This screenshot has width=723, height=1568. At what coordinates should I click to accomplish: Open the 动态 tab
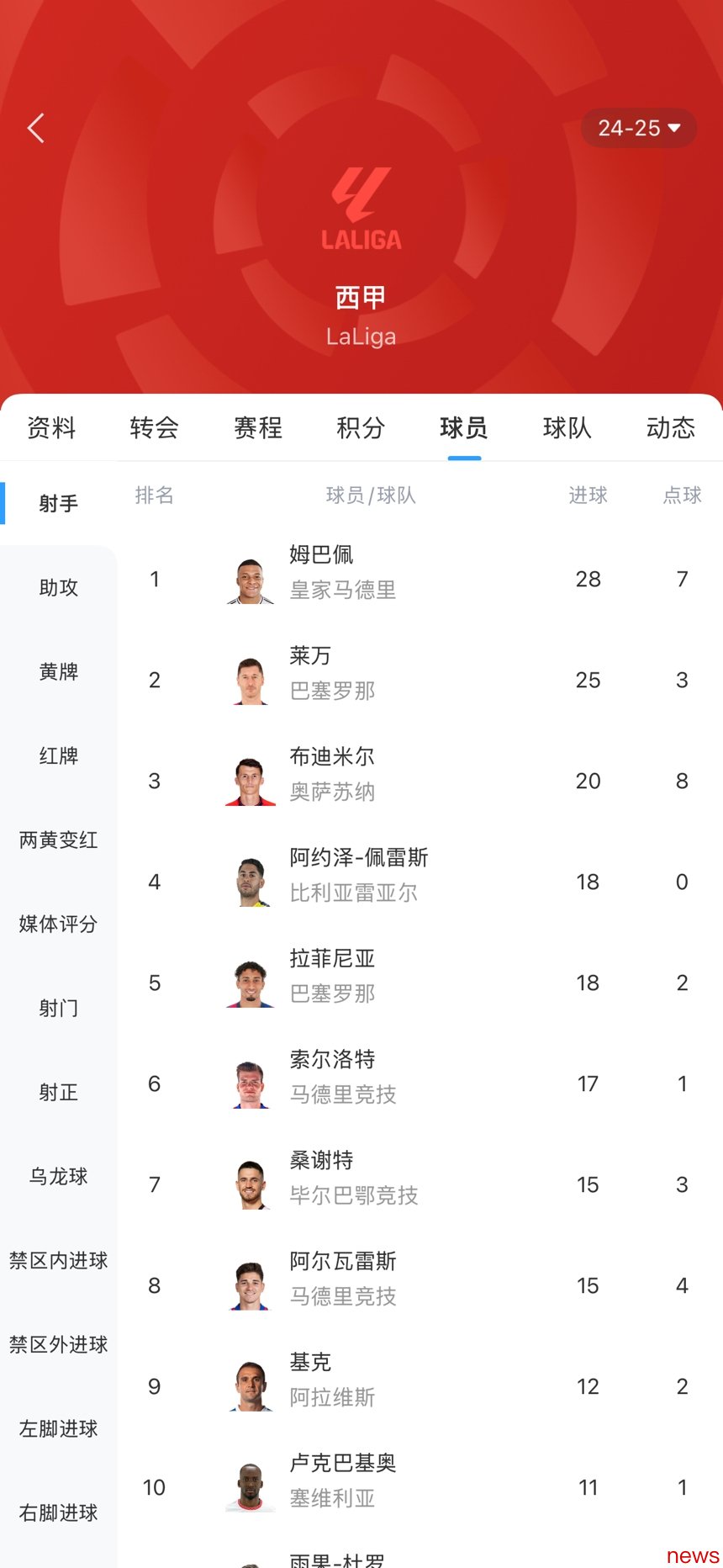tap(670, 428)
